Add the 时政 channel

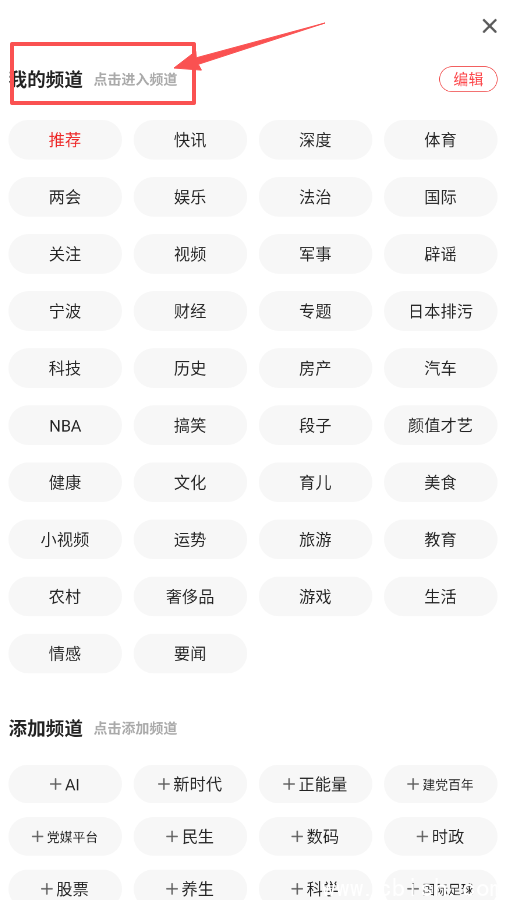pyautogui.click(x=440, y=836)
